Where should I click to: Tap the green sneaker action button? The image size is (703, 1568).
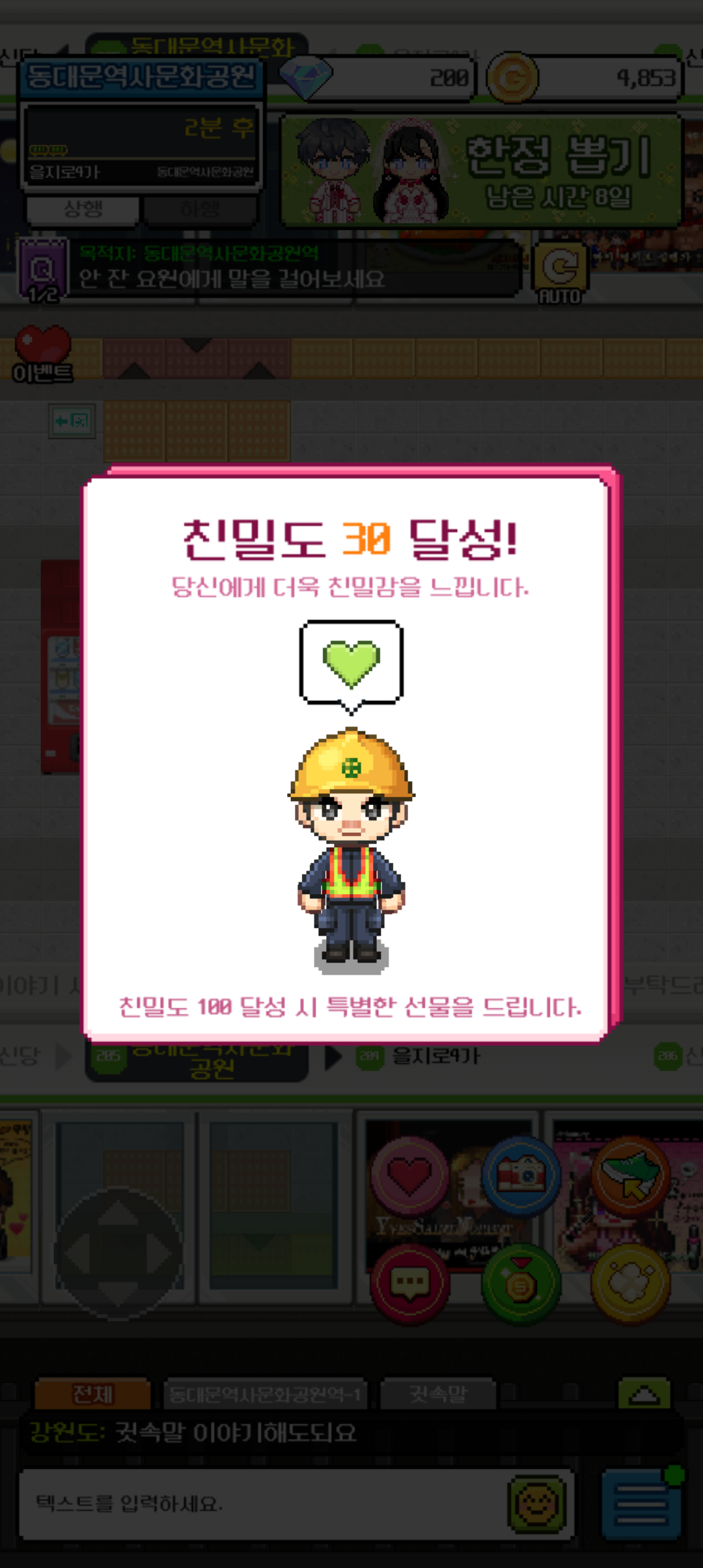(630, 1177)
